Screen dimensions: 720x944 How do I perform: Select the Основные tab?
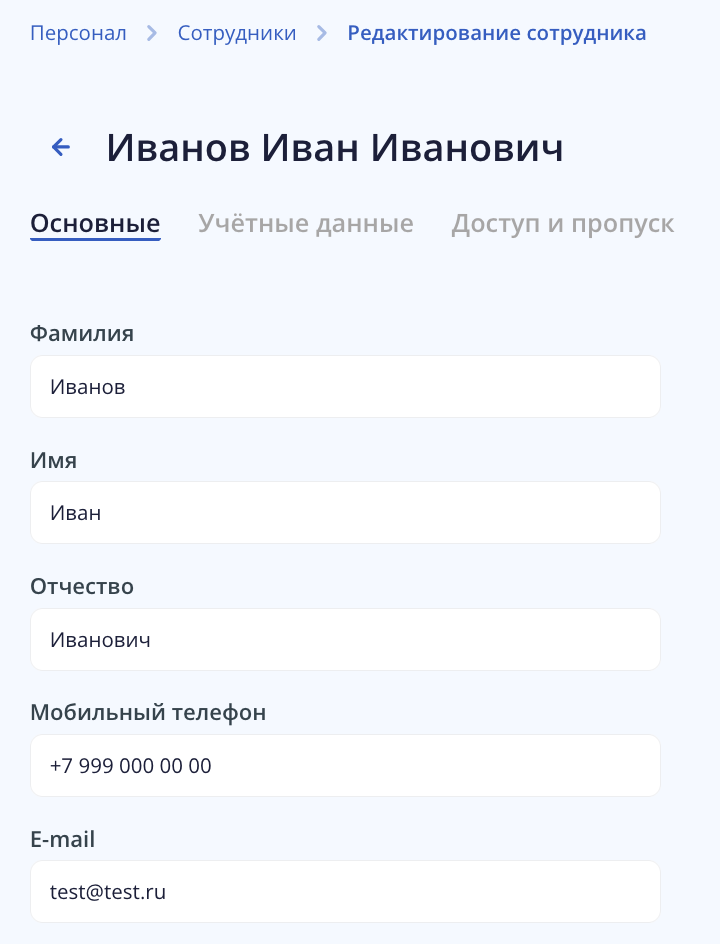point(95,223)
